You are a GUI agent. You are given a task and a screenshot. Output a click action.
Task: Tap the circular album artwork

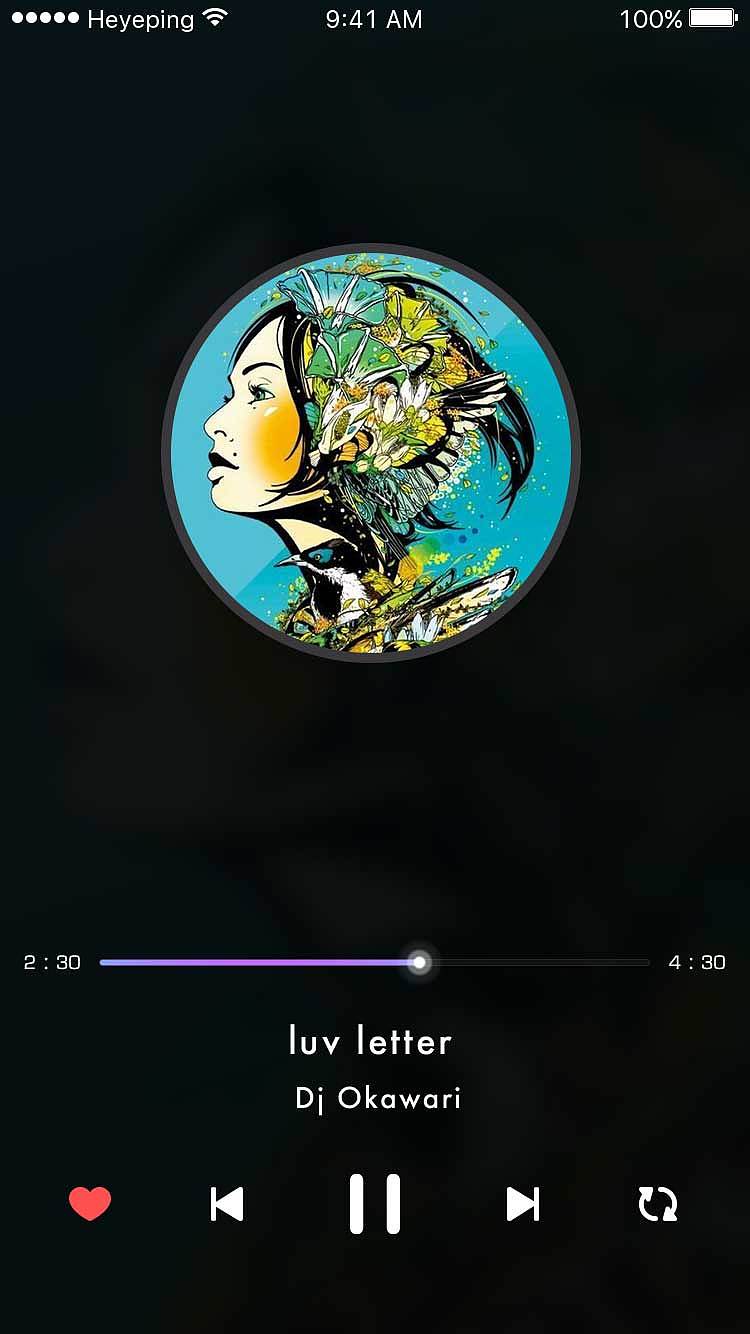click(x=371, y=452)
